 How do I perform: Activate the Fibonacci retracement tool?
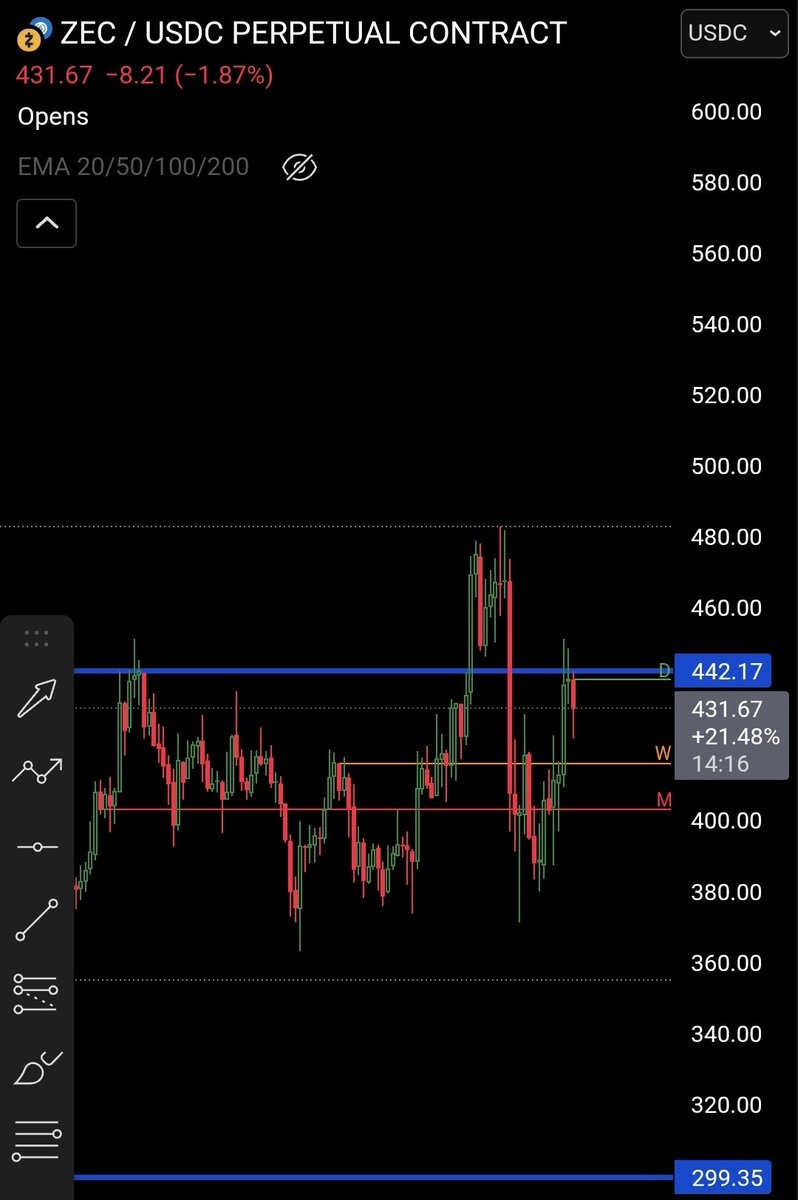click(x=38, y=995)
